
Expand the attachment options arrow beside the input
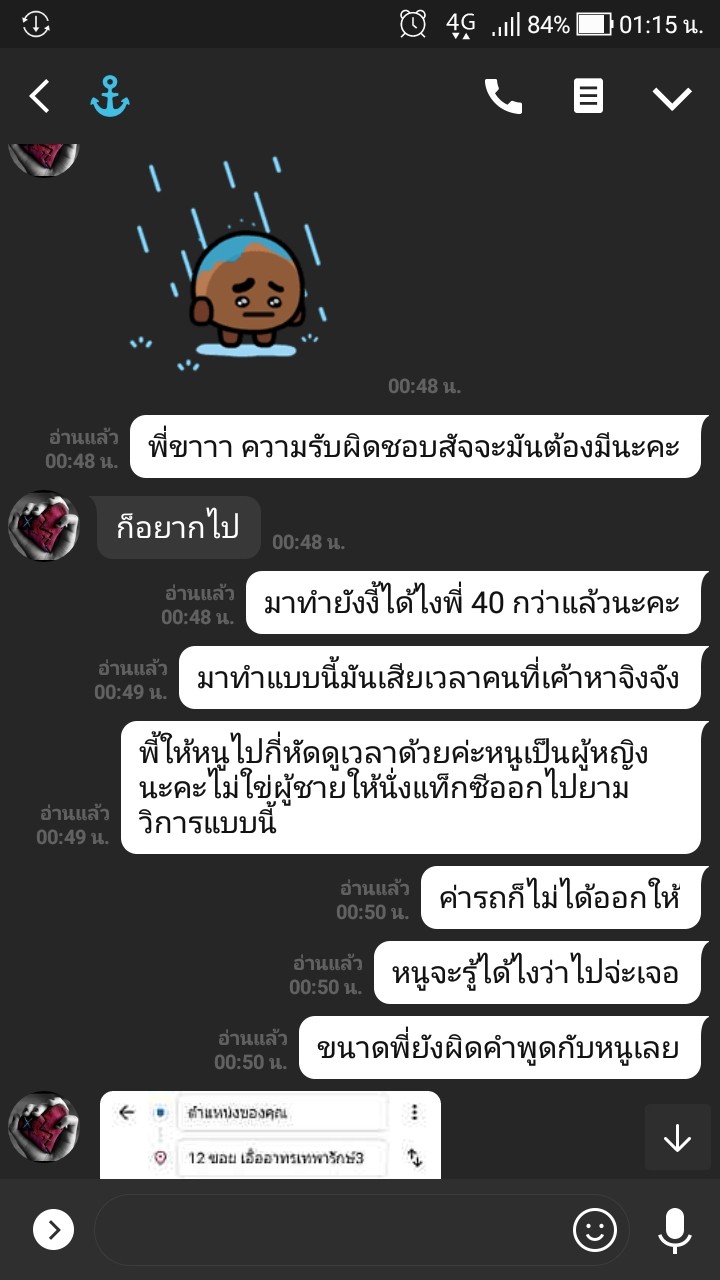coord(54,1229)
